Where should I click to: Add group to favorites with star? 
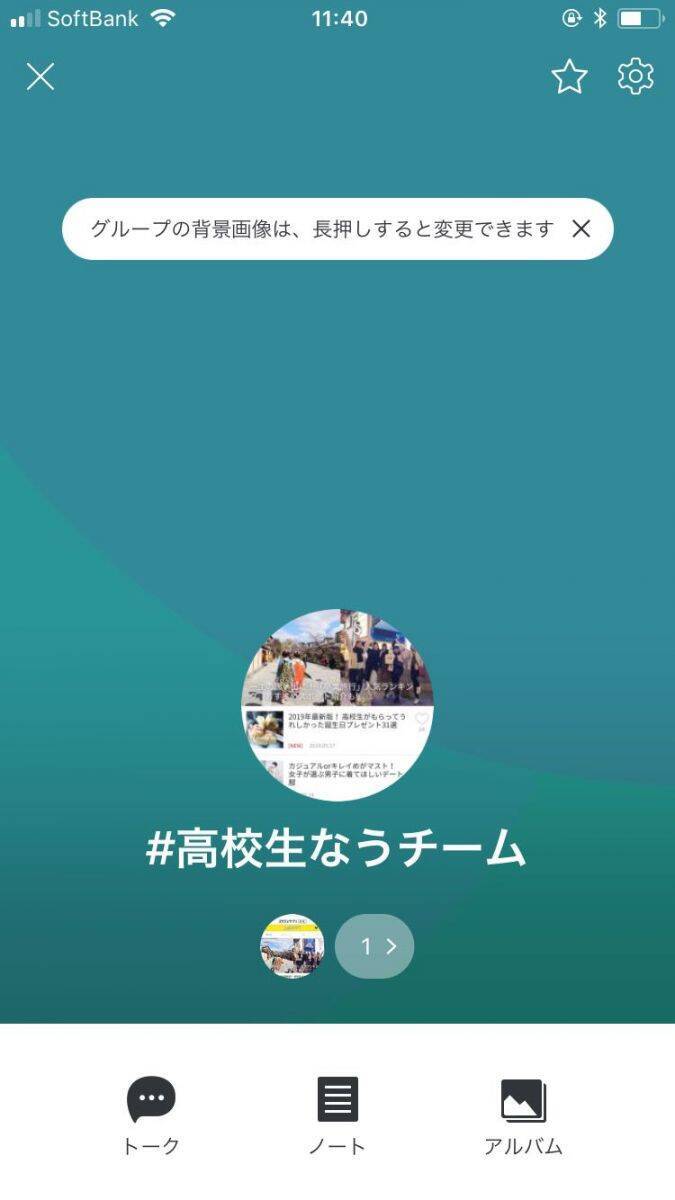570,77
